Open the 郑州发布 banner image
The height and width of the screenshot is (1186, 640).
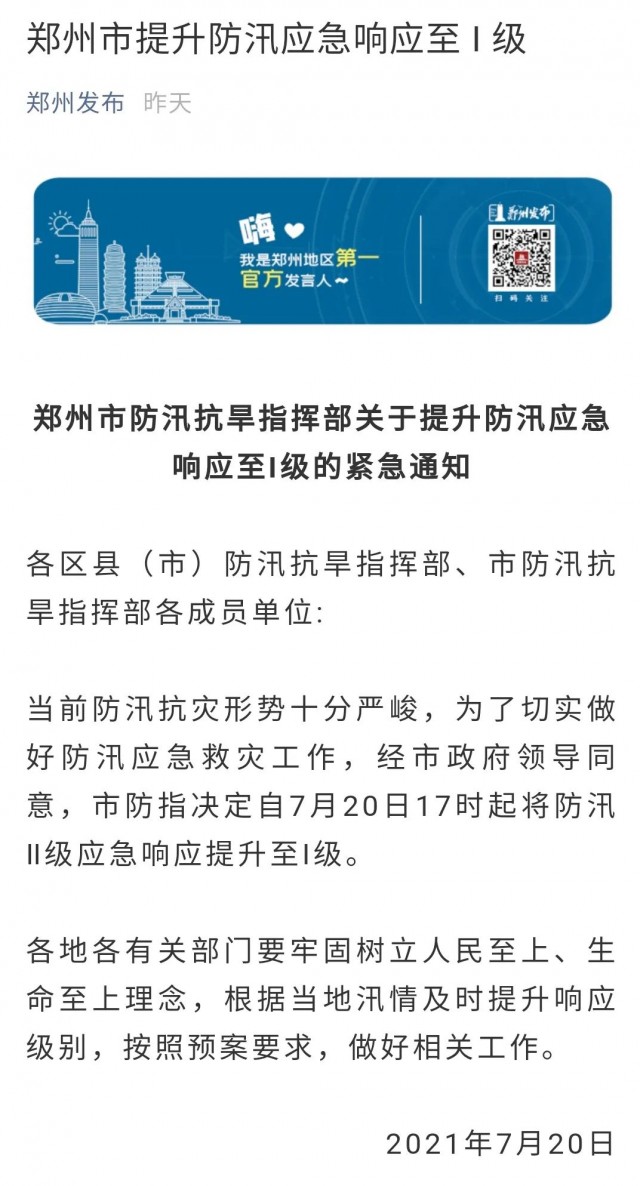[x=320, y=251]
